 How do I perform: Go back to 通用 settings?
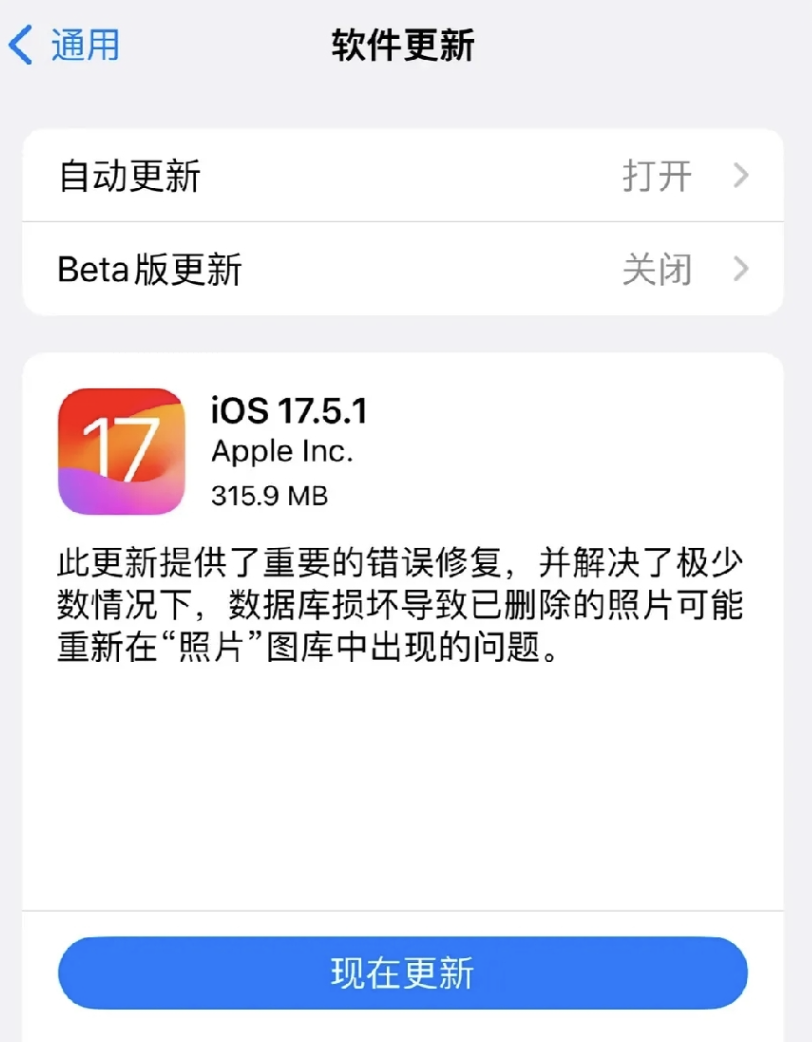click(x=64, y=45)
